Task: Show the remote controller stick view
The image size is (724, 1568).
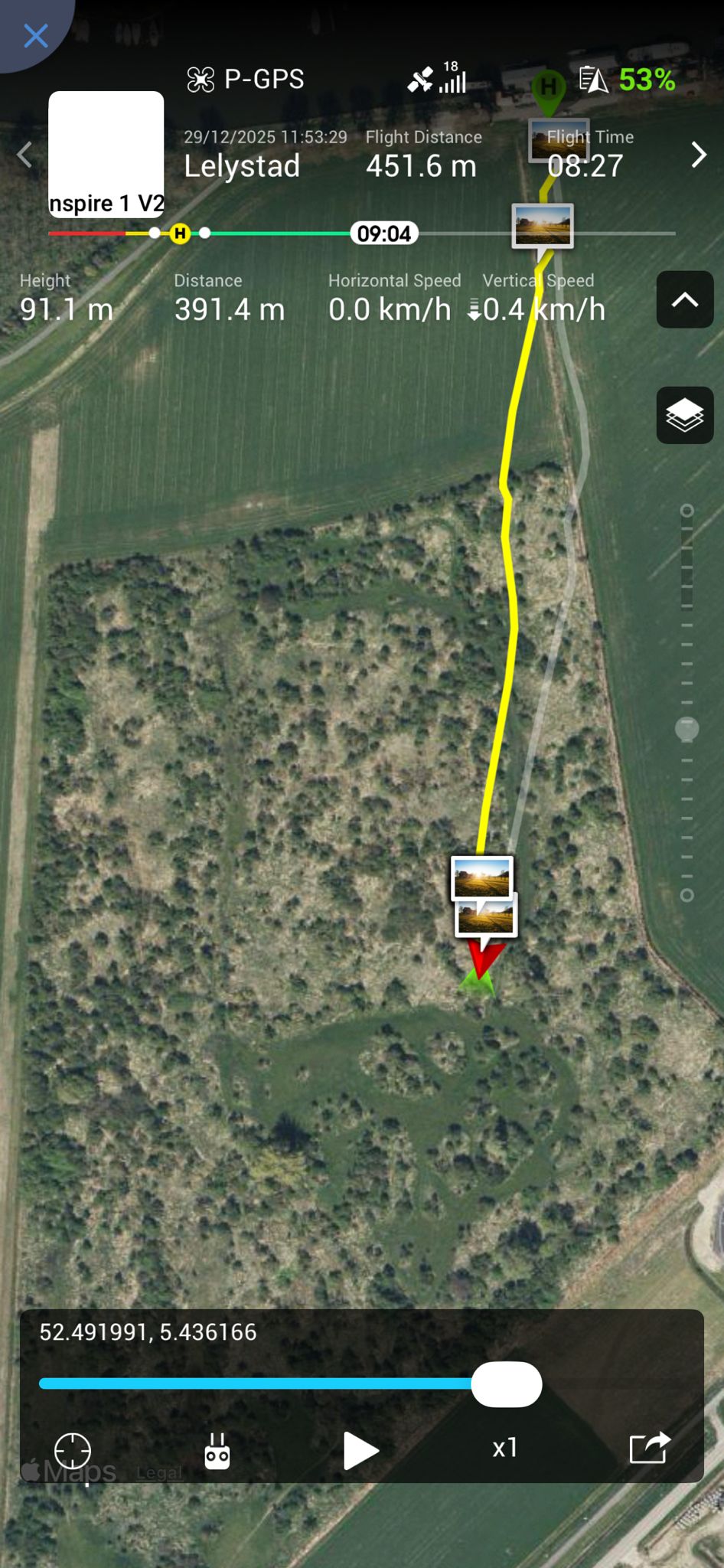Action: click(x=217, y=1450)
